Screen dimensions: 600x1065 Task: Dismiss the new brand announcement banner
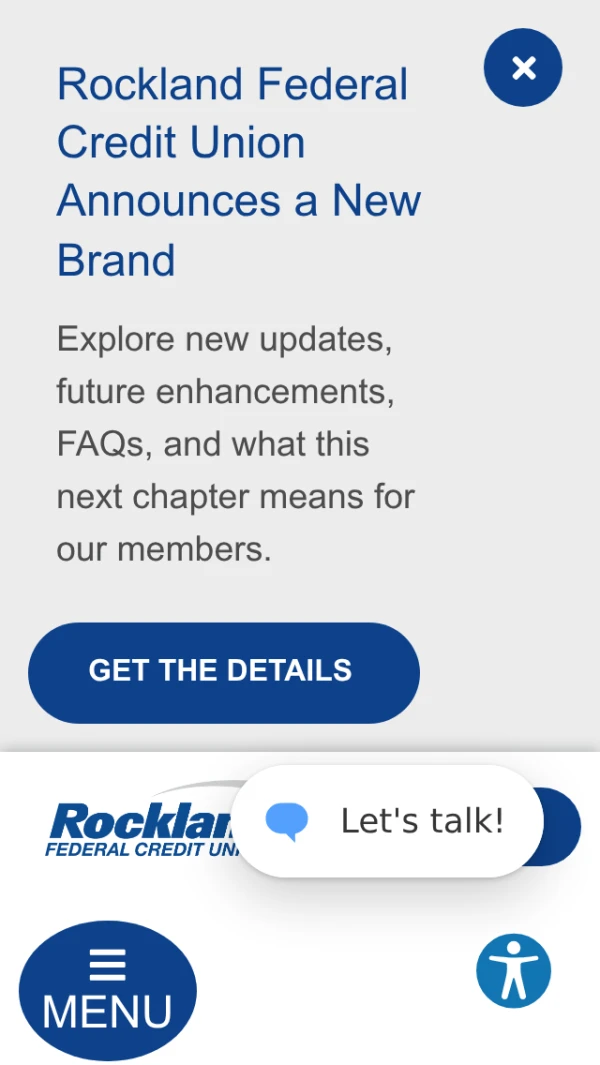pyautogui.click(x=523, y=67)
